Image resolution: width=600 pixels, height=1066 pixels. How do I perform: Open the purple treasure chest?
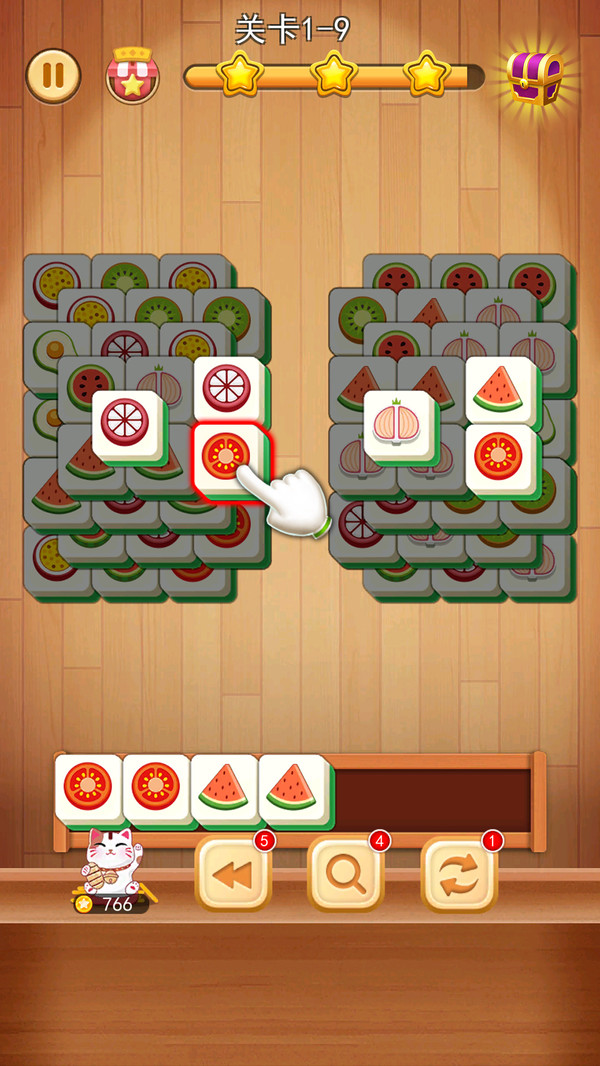pyautogui.click(x=535, y=77)
